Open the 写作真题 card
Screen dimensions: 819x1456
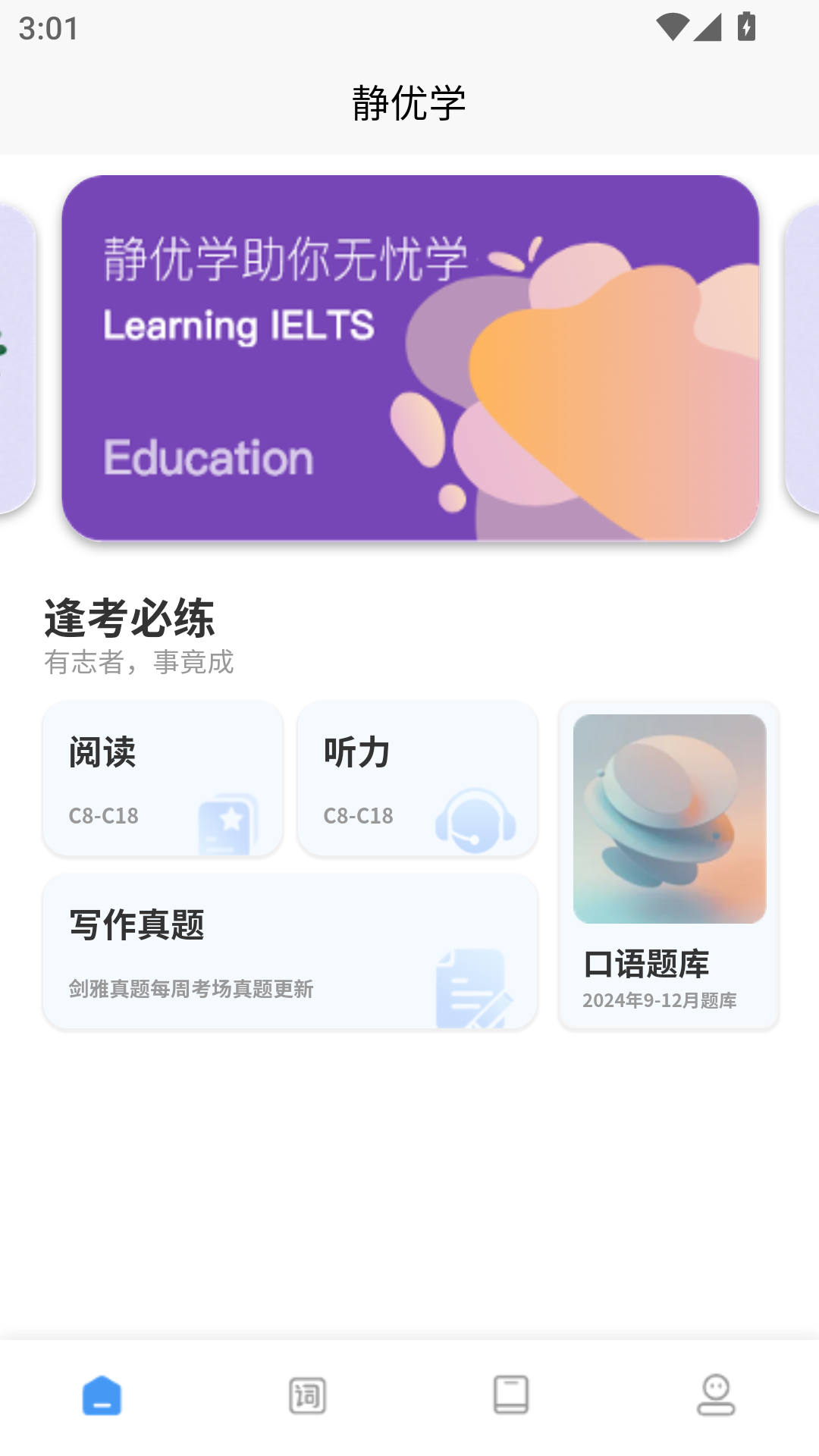290,952
